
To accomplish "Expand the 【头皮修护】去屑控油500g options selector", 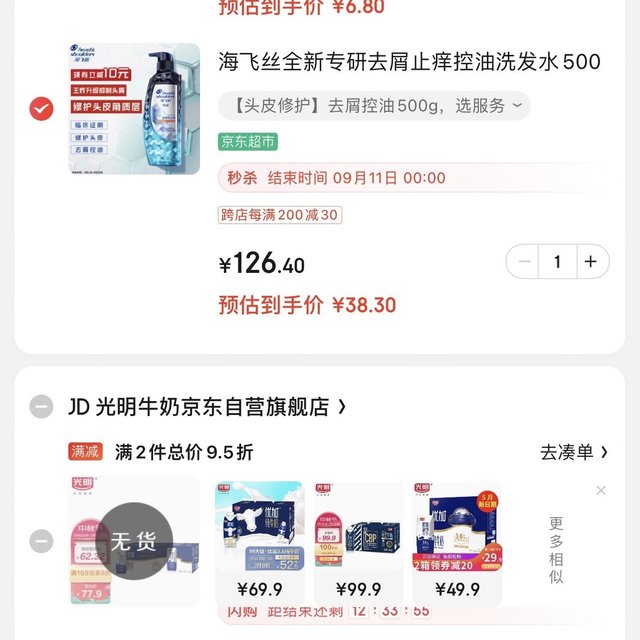I will [x=374, y=106].
